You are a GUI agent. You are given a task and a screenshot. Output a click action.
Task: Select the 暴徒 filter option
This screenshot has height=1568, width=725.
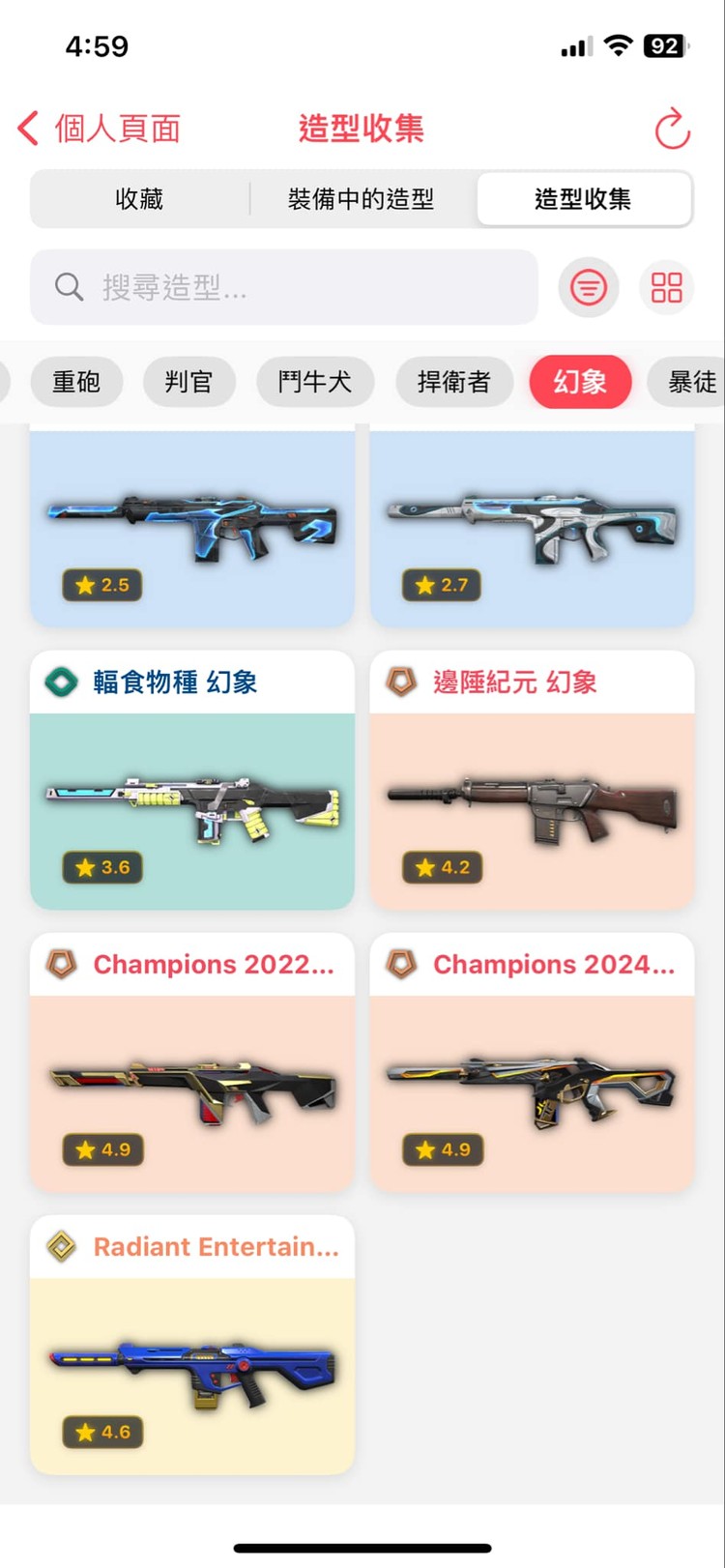[692, 382]
